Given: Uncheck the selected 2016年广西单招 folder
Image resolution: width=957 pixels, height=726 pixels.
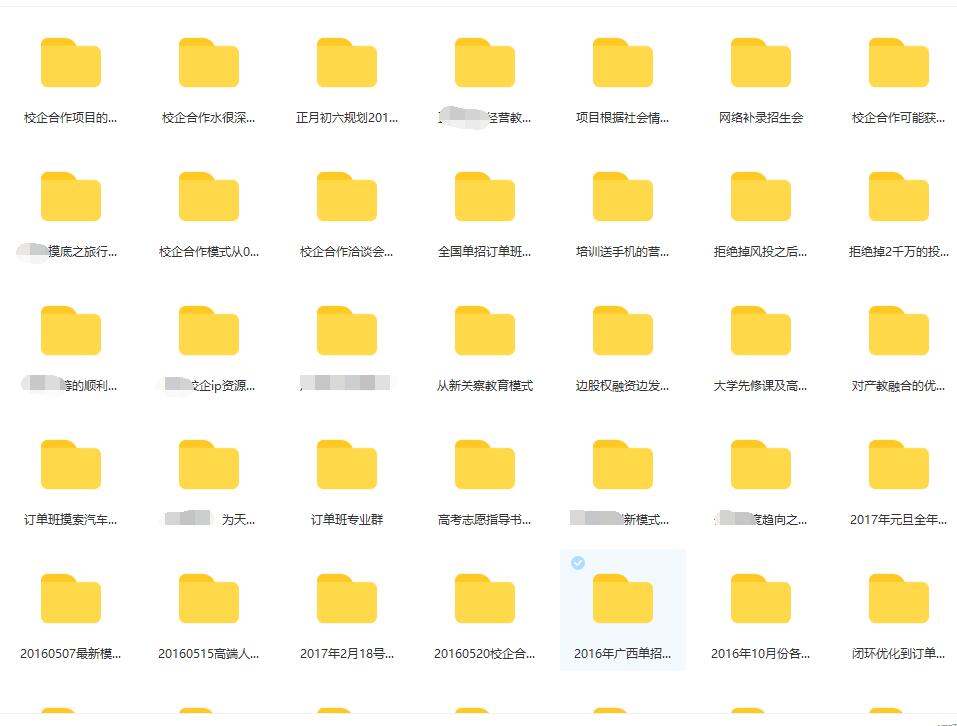Looking at the screenshot, I should point(578,563).
